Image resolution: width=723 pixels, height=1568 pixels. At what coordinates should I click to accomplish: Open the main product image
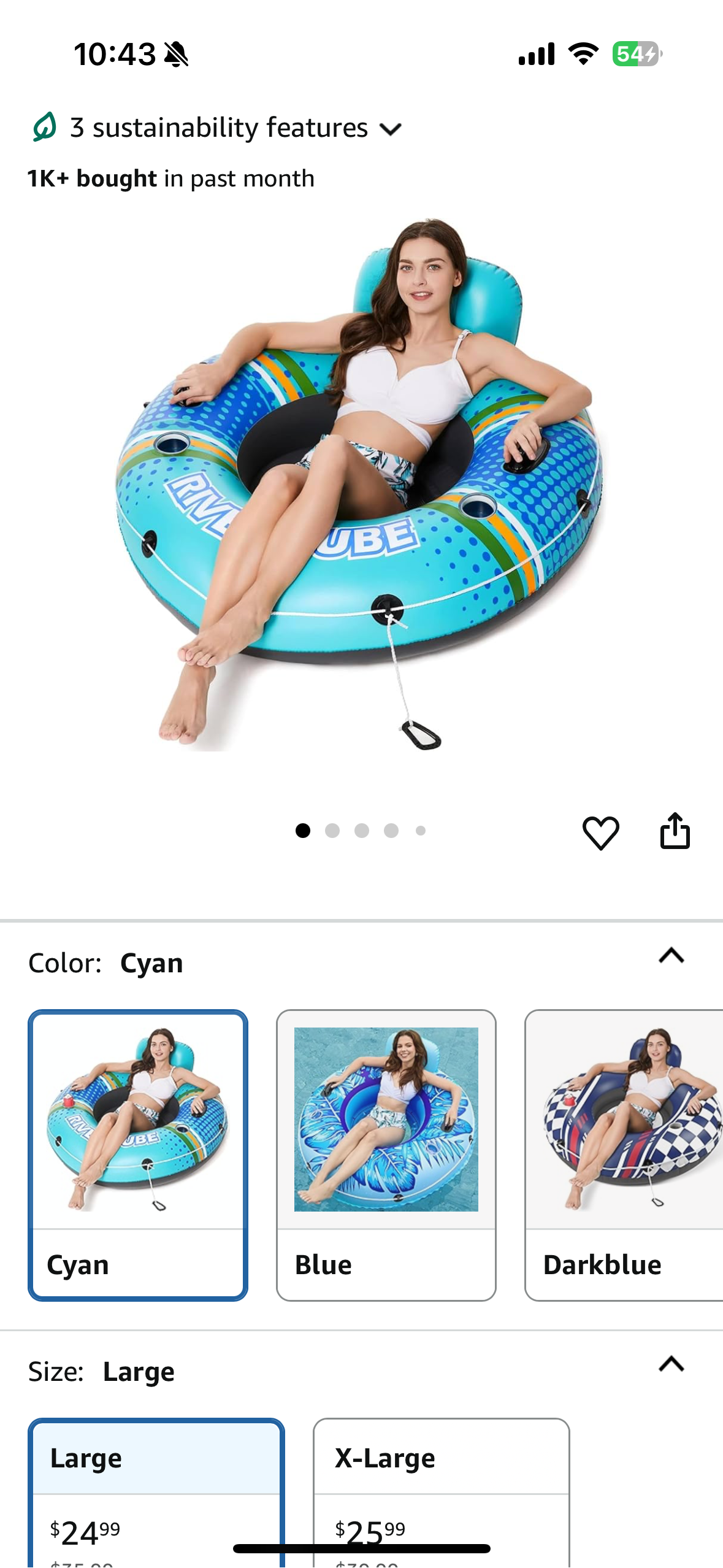(x=362, y=485)
